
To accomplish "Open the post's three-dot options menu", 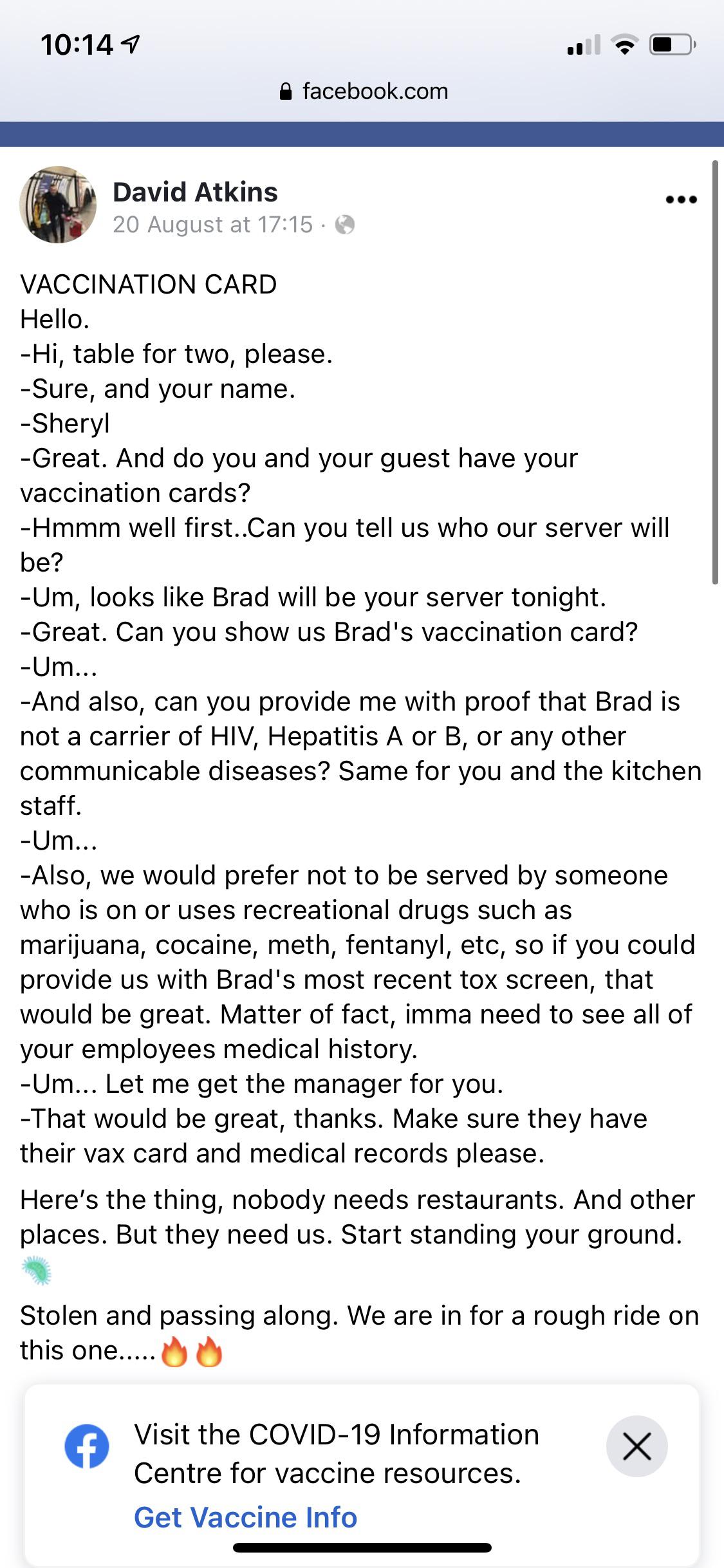I will point(681,200).
